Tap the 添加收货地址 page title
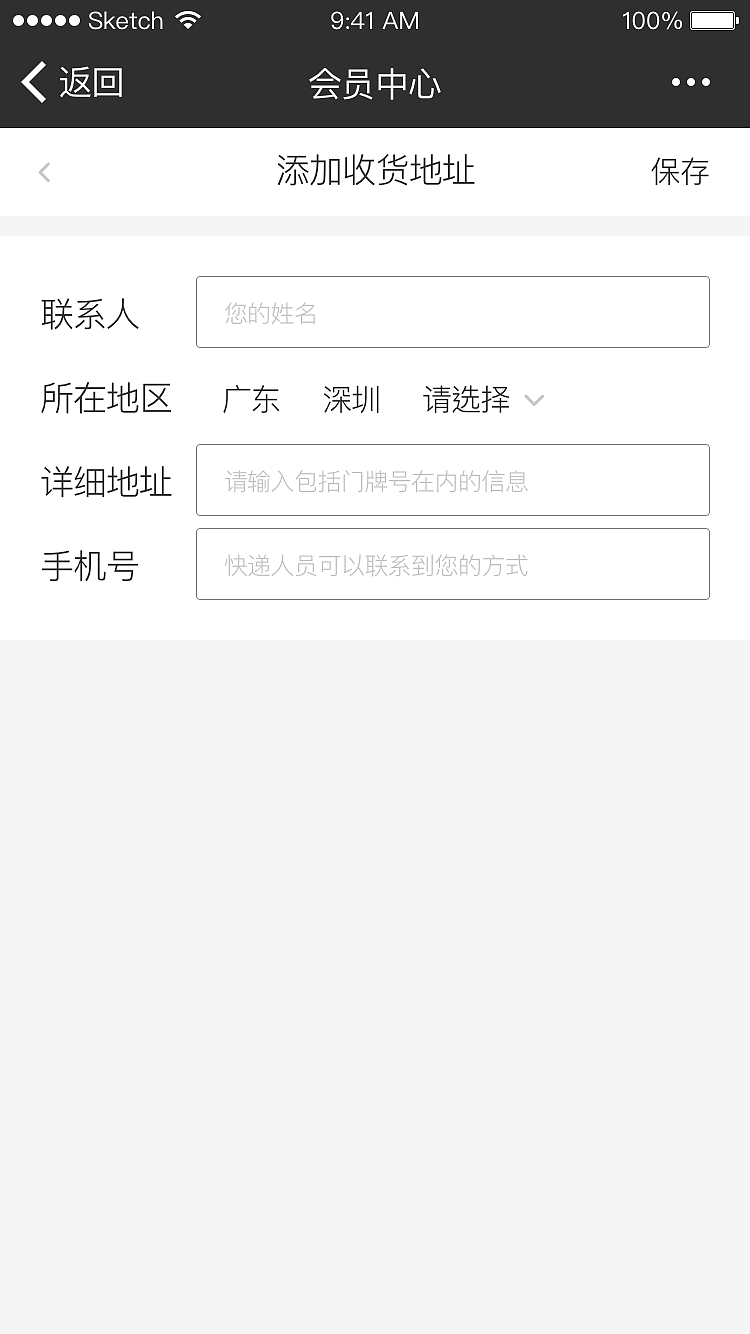This screenshot has width=750, height=1334. [375, 171]
